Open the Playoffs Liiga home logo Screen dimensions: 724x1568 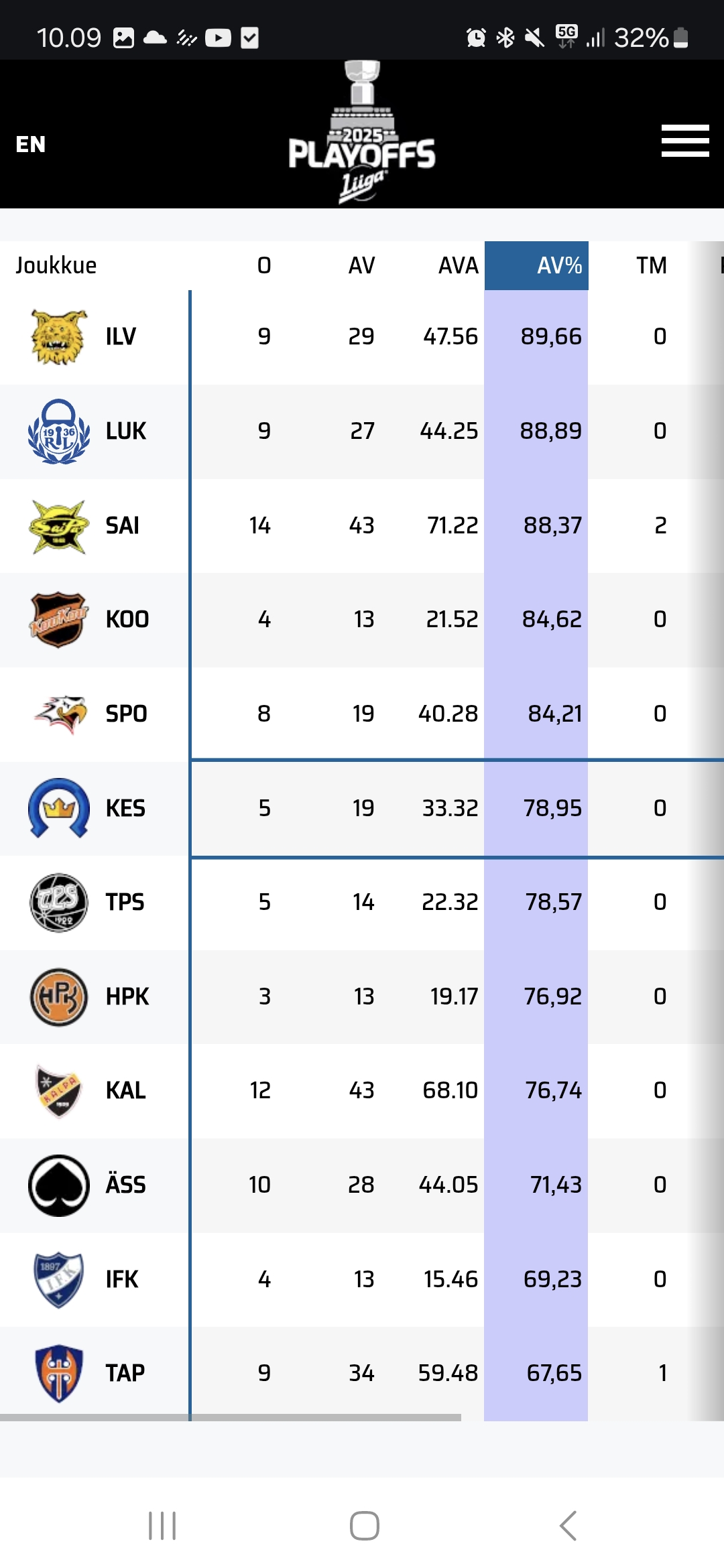coord(362,134)
